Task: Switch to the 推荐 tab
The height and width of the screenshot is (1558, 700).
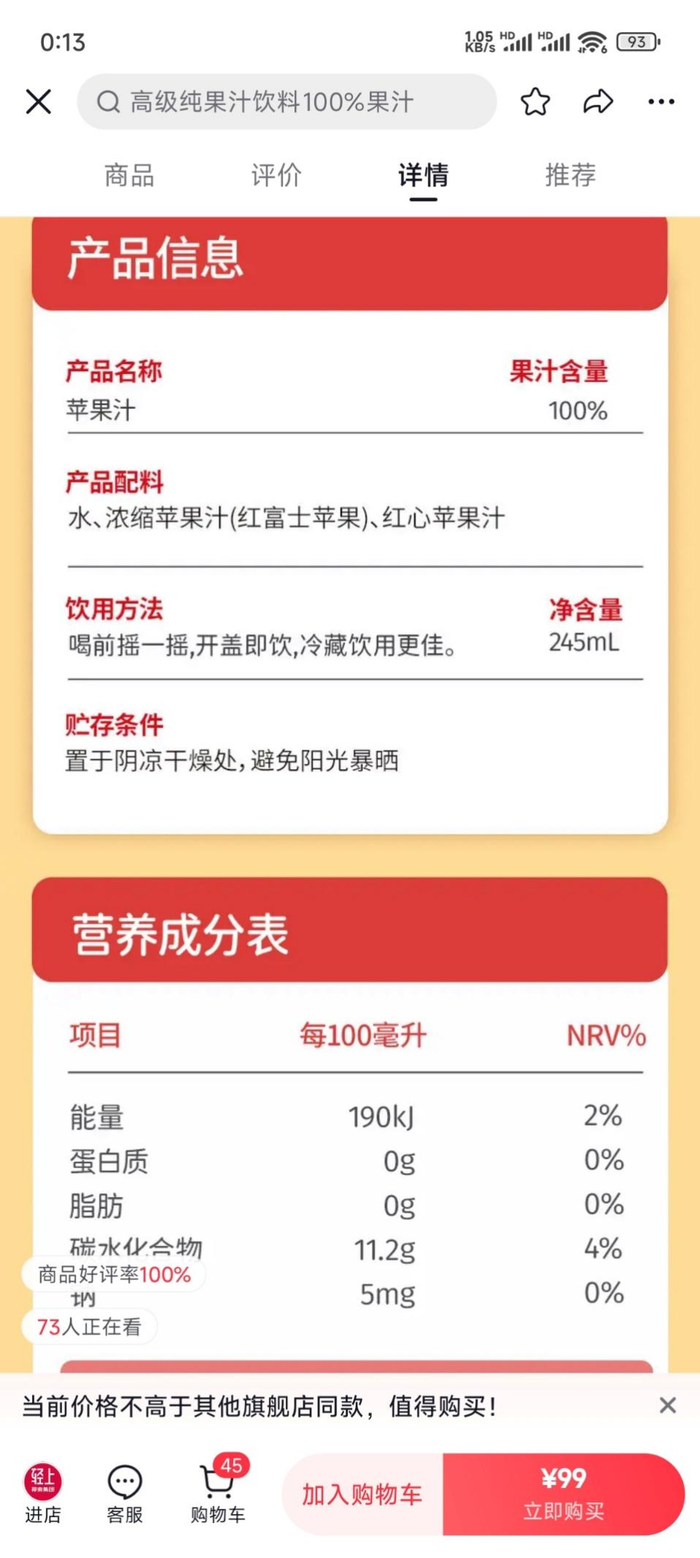Action: 570,176
